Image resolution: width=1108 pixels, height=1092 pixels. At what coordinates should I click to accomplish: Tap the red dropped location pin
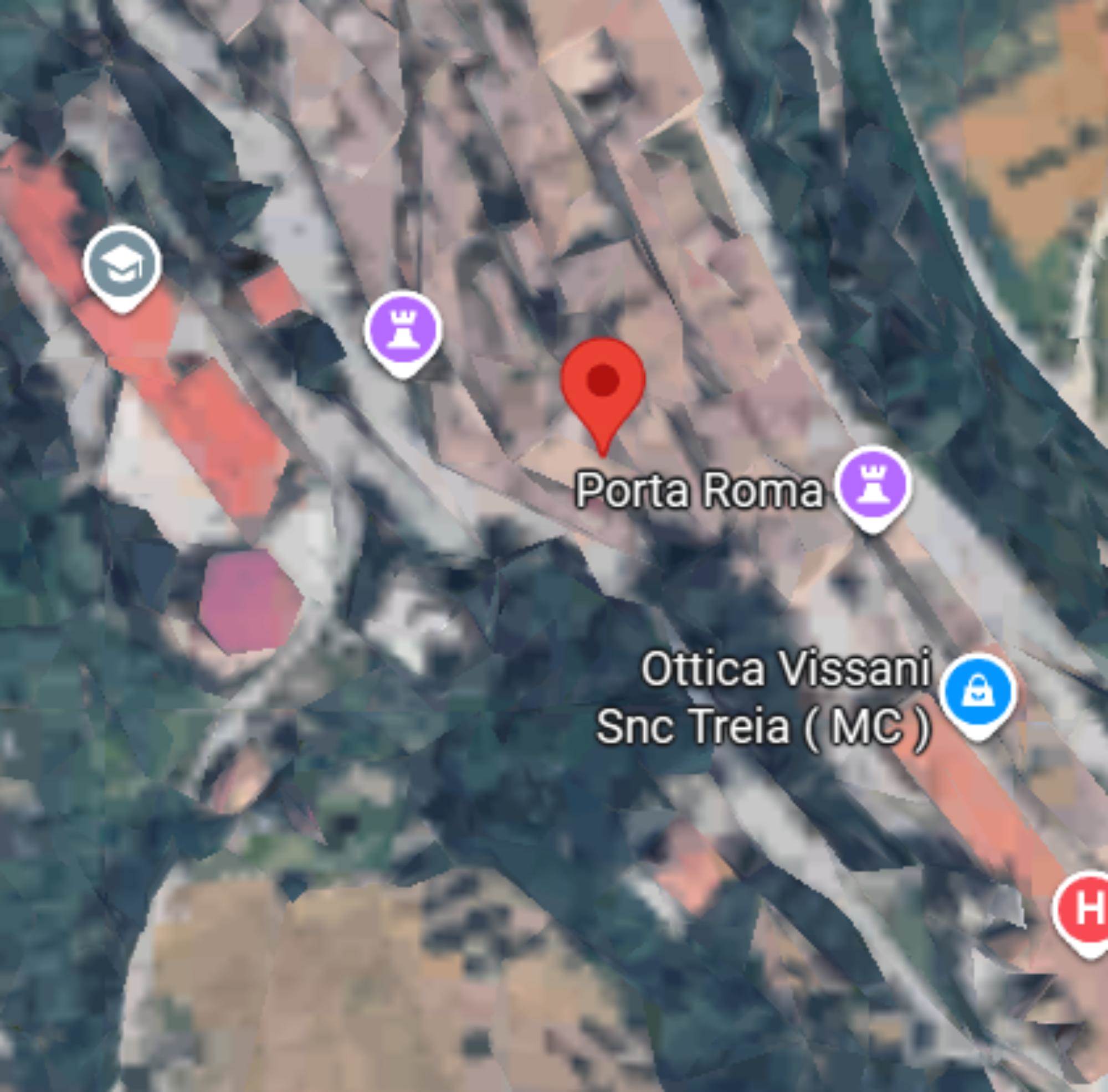[603, 383]
